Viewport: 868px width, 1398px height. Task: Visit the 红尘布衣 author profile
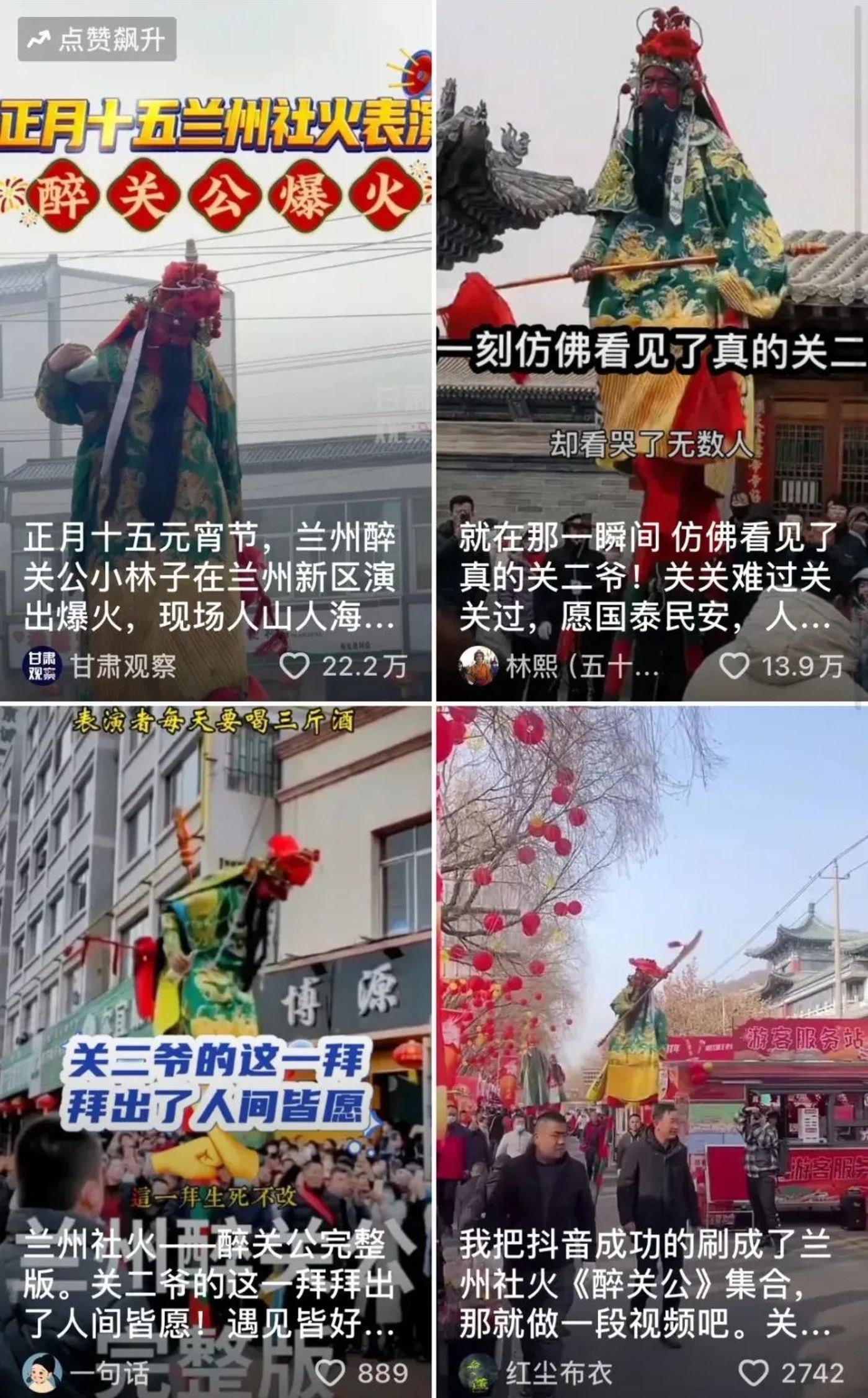(x=478, y=1372)
